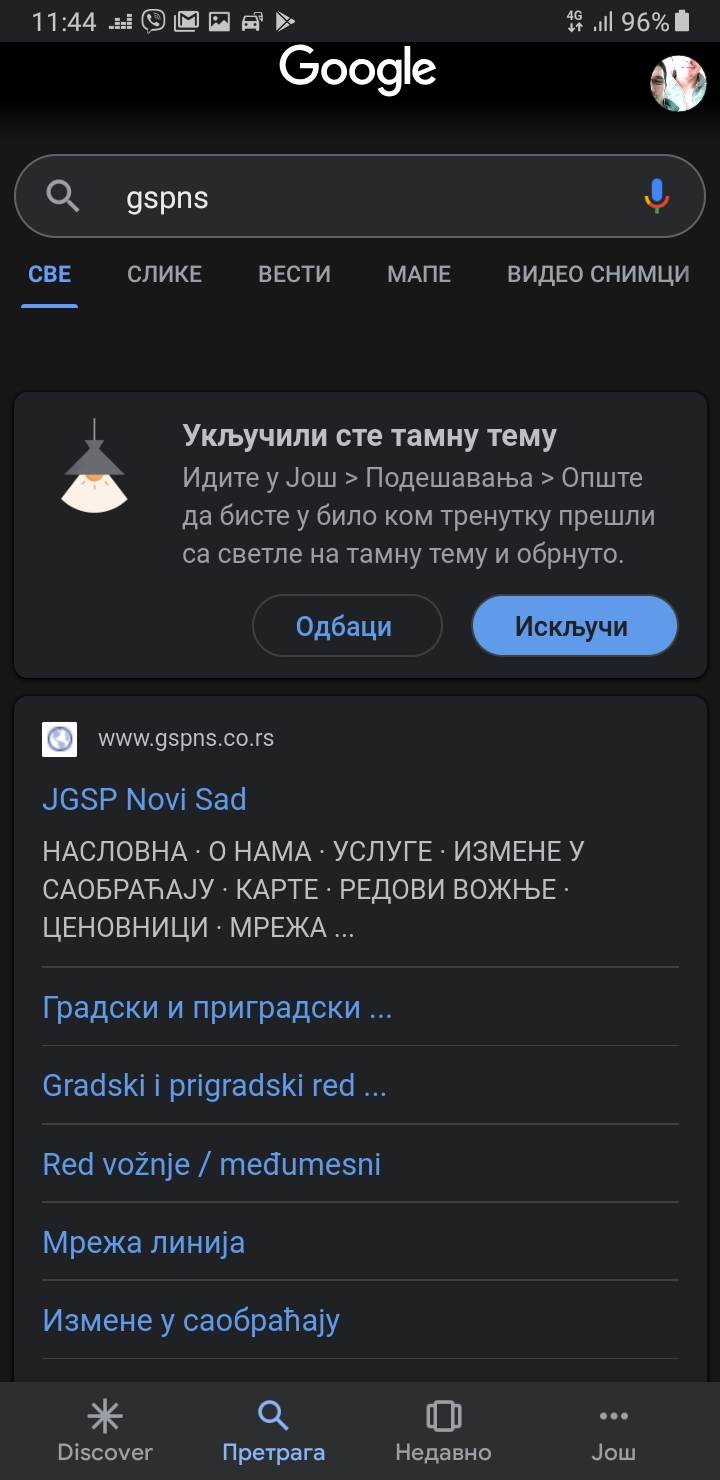Open the JGSP Novi Sad result
This screenshot has height=1480, width=720.
144,799
